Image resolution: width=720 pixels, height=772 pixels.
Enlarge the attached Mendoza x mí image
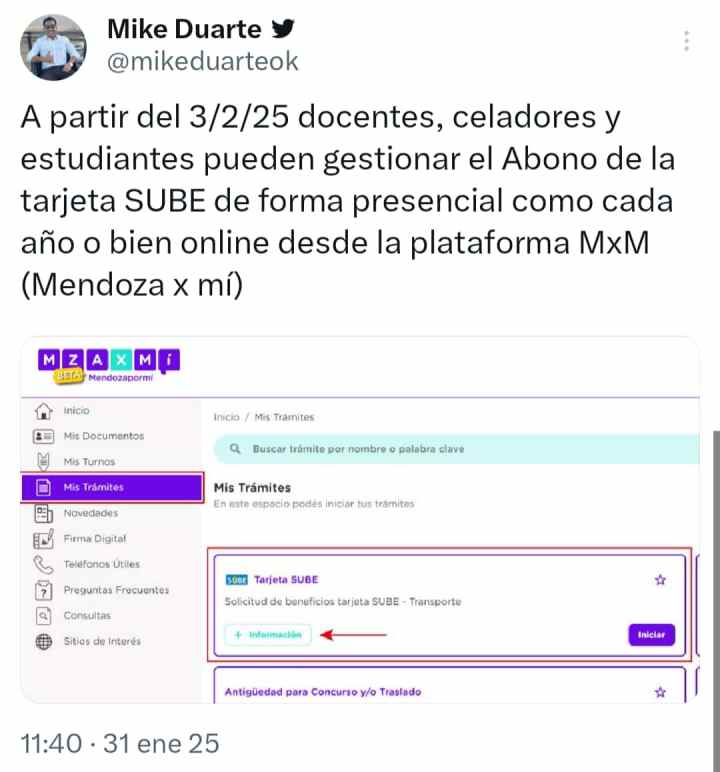360,520
